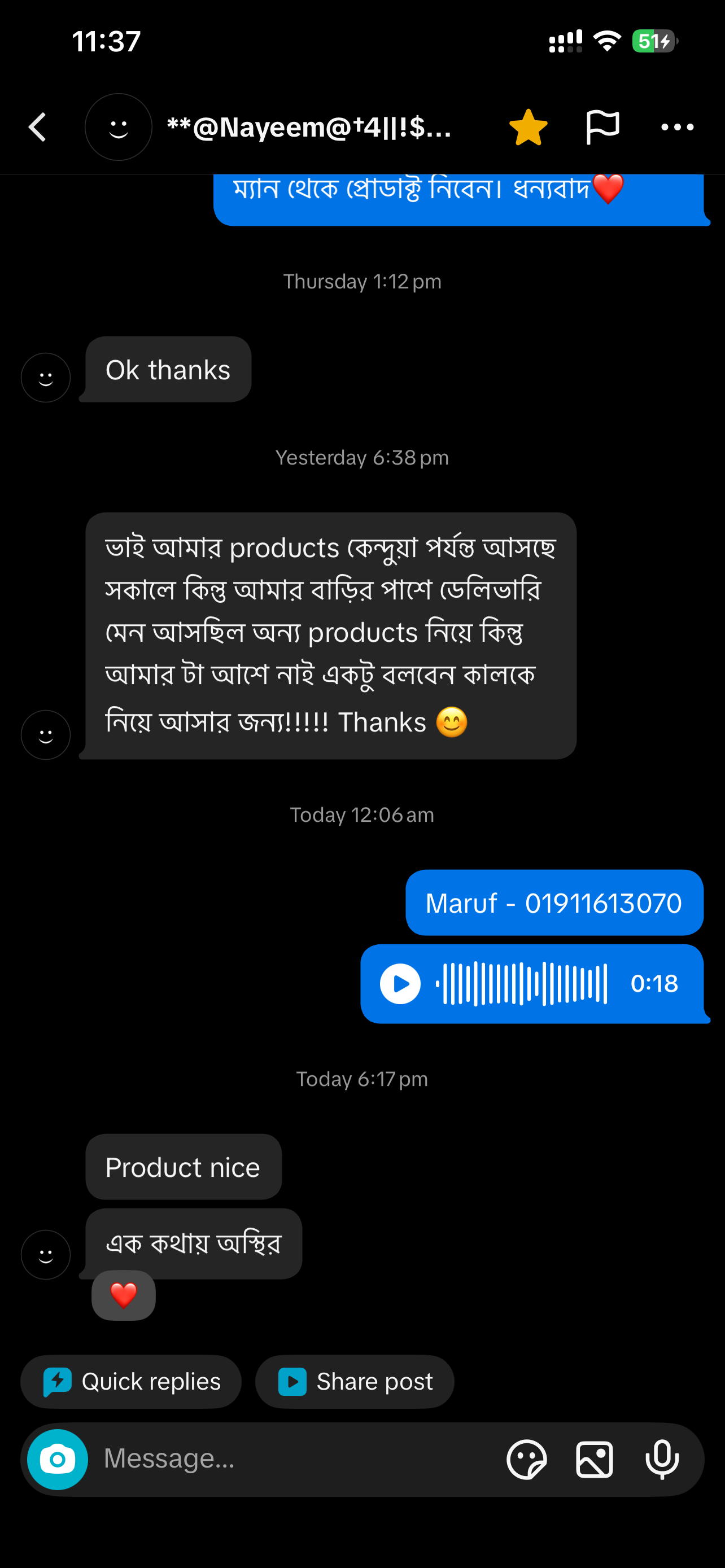Tap the username title in the header

pos(309,126)
